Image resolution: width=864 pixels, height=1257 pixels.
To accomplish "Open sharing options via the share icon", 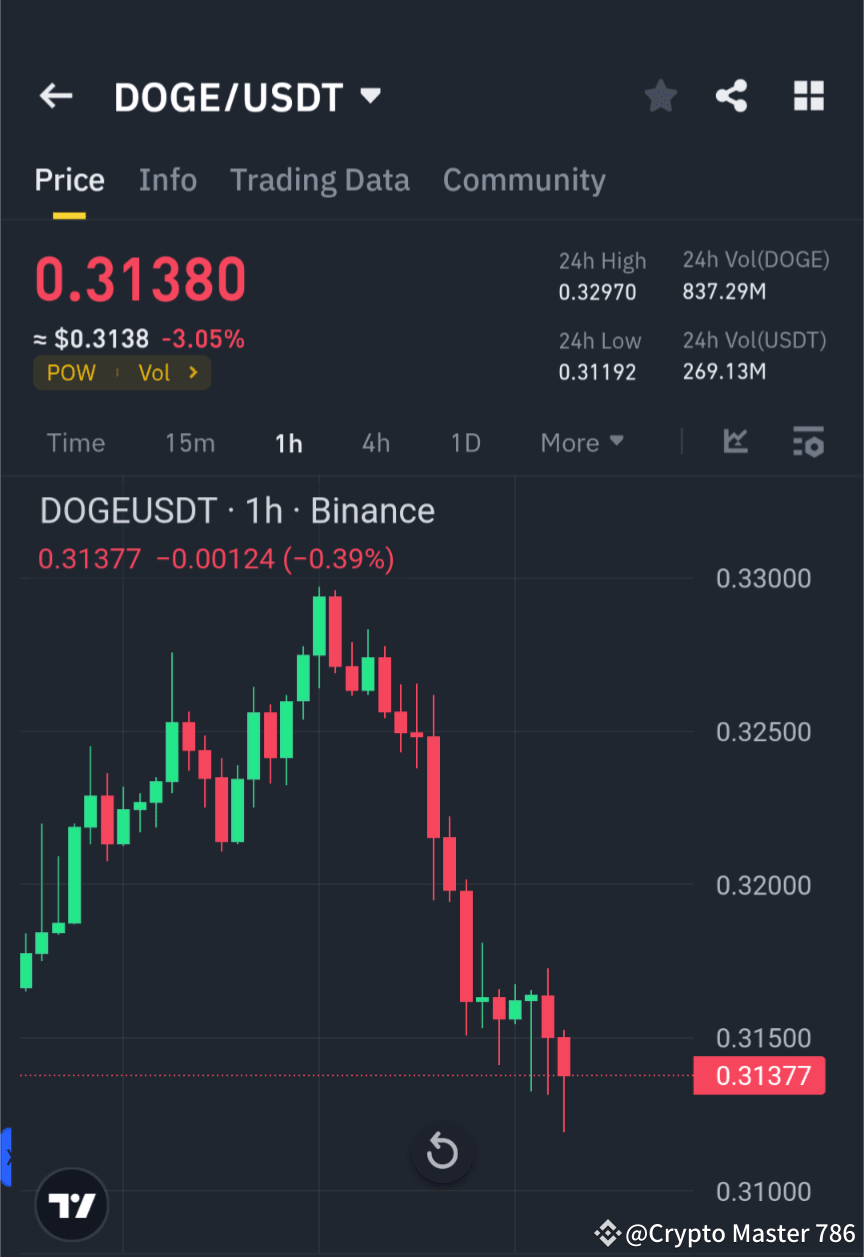I will 732,95.
